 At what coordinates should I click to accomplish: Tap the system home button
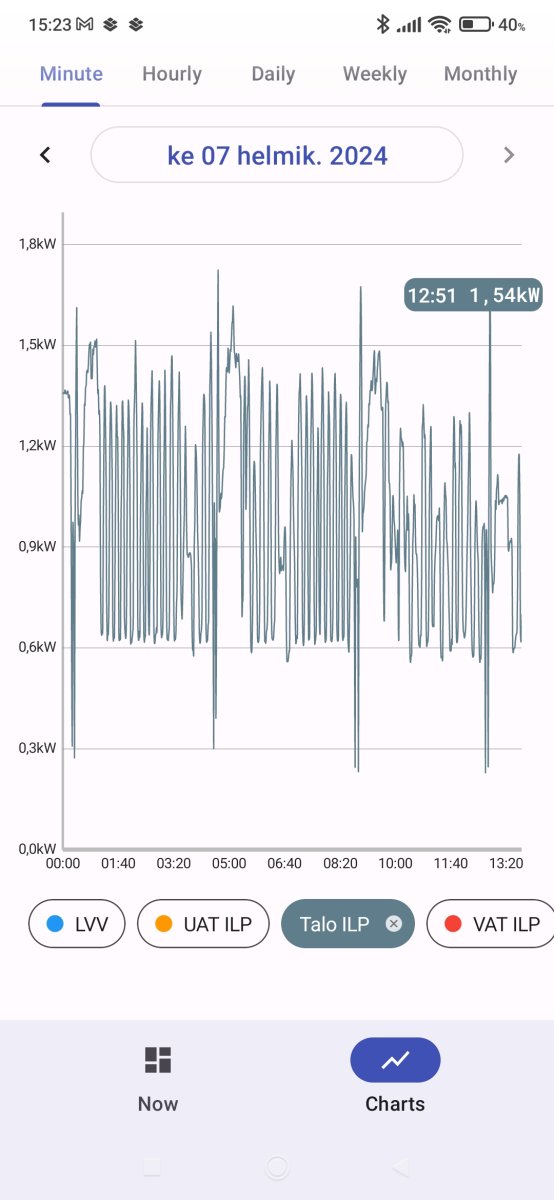277,1166
